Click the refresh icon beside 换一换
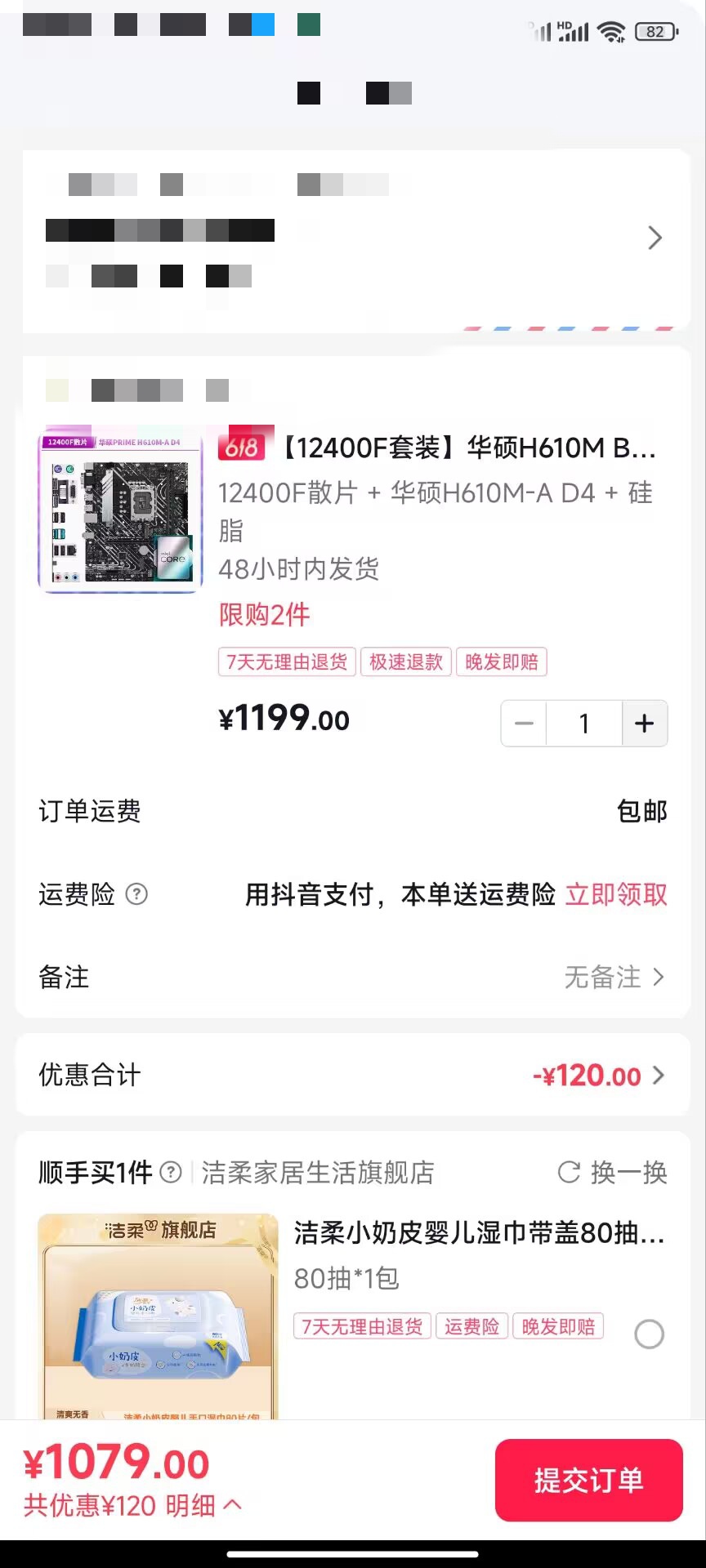The image size is (706, 1568). 569,1173
